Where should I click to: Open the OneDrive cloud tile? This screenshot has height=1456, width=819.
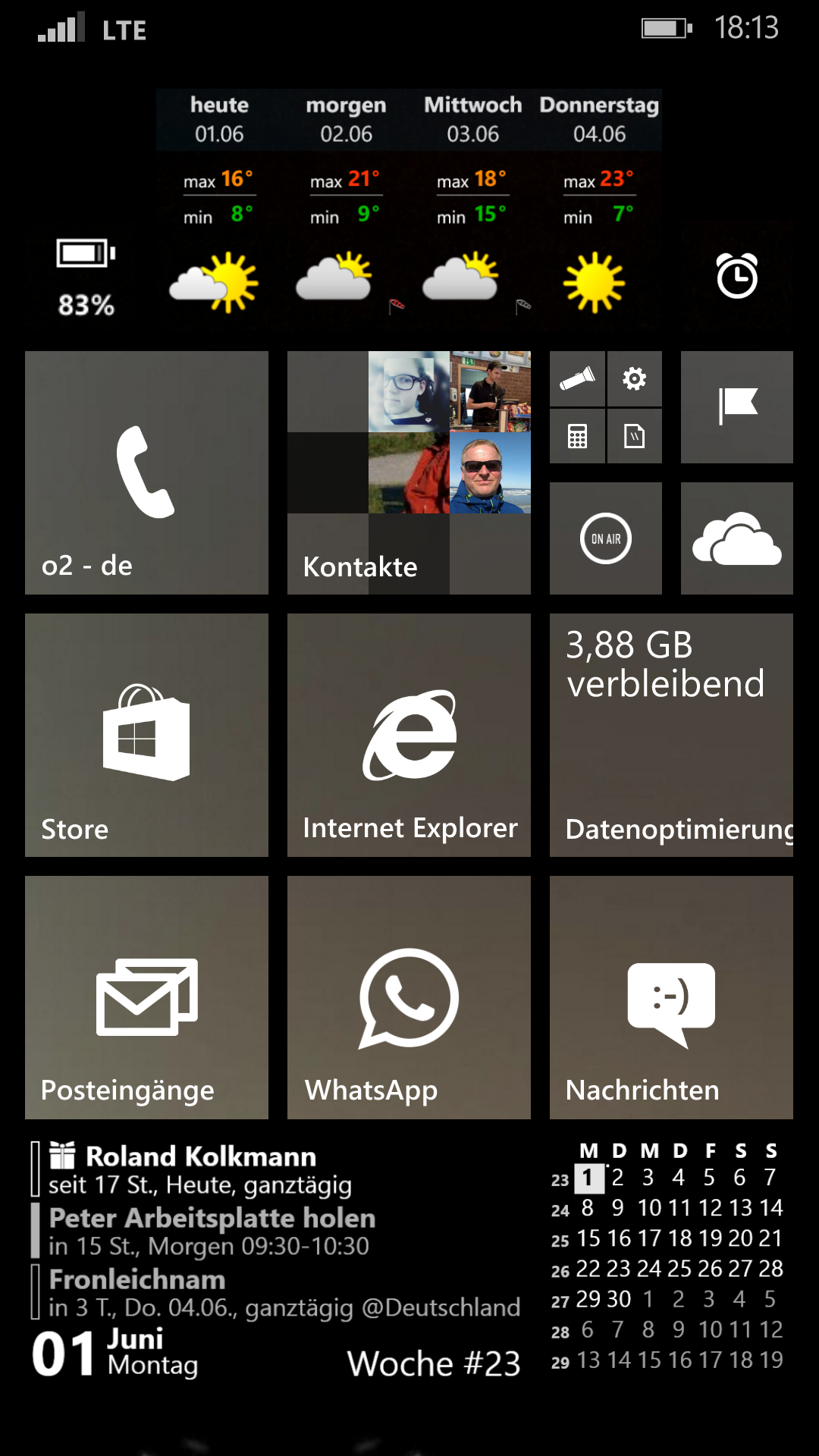[x=737, y=538]
